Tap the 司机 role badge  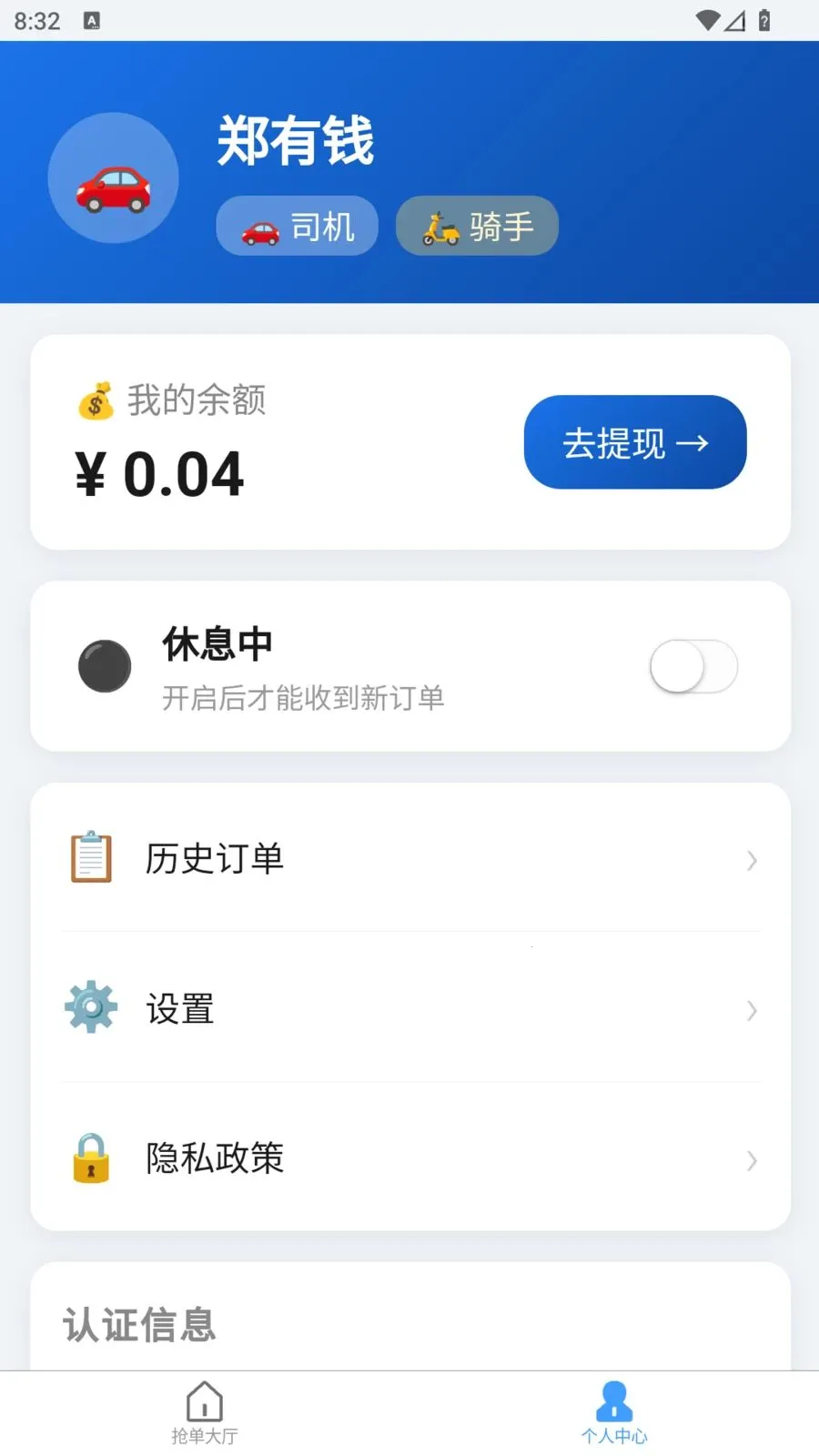coord(297,226)
